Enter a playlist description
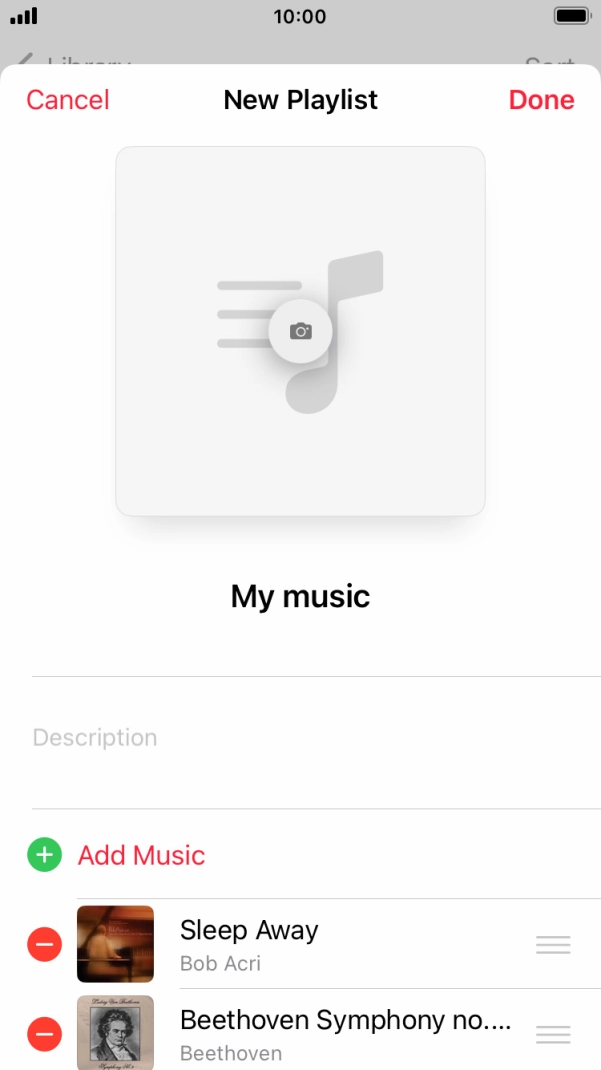The width and height of the screenshot is (601, 1070). pyautogui.click(x=300, y=738)
